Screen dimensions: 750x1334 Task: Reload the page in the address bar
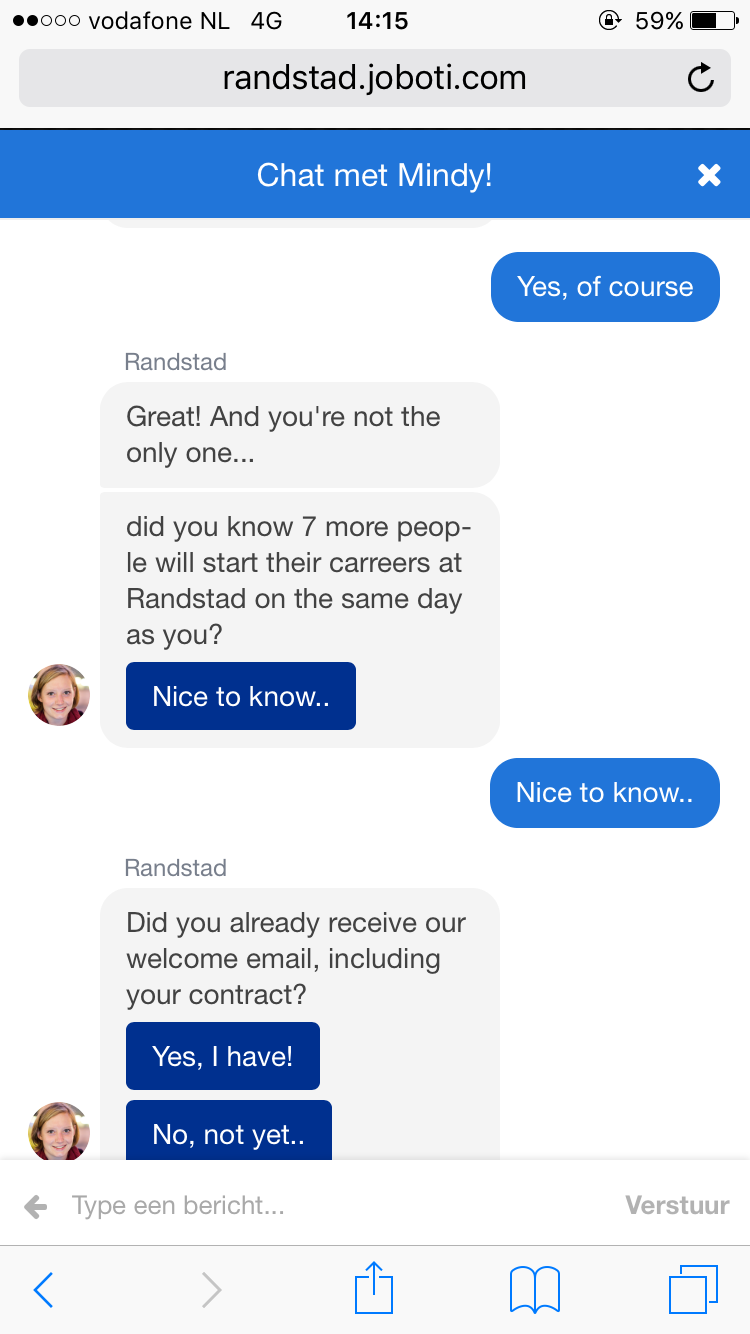pos(701,78)
